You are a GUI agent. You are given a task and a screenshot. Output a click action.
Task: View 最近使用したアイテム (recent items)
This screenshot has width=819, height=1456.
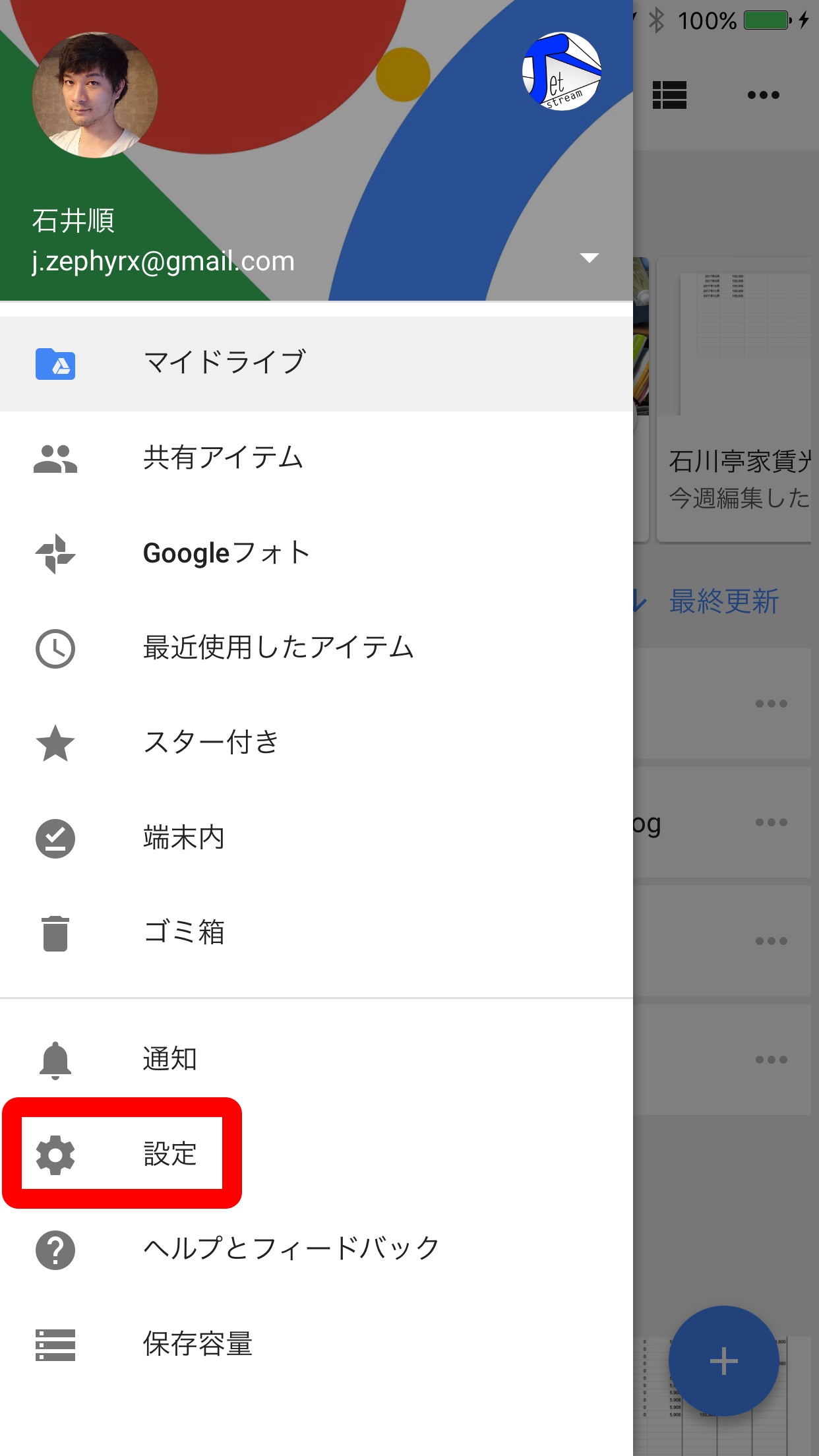pos(278,648)
